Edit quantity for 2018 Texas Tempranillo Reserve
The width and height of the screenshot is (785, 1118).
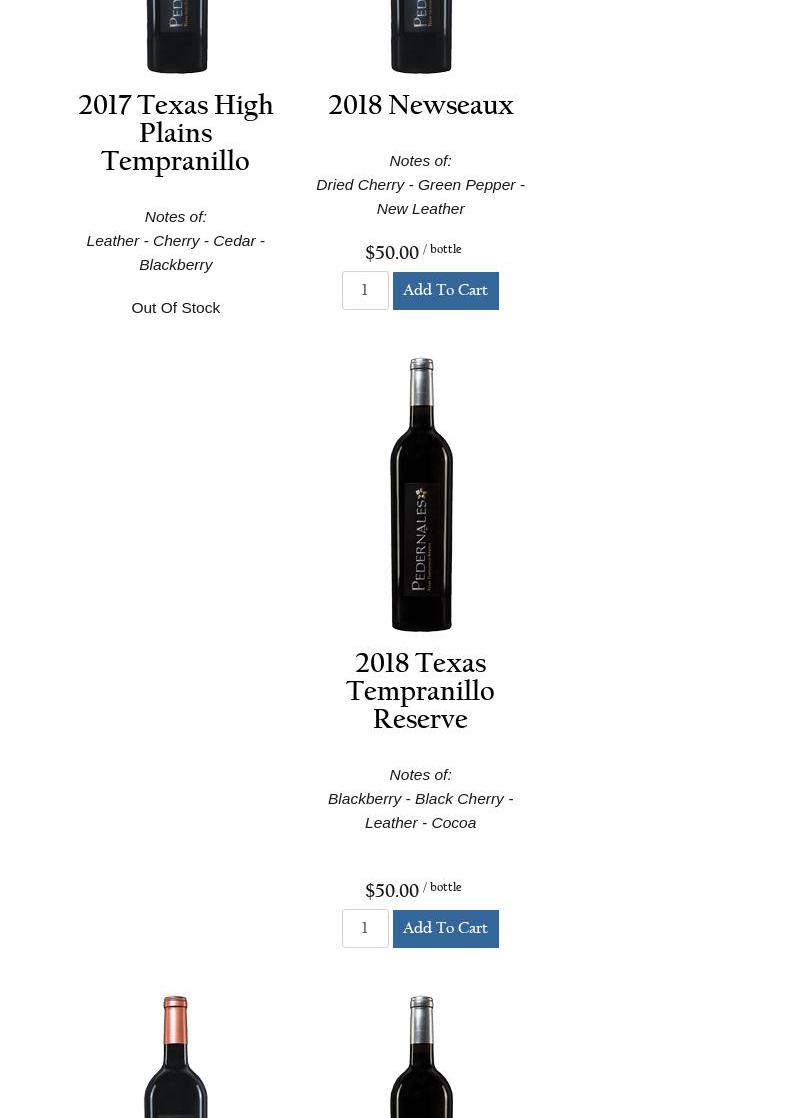[365, 928]
